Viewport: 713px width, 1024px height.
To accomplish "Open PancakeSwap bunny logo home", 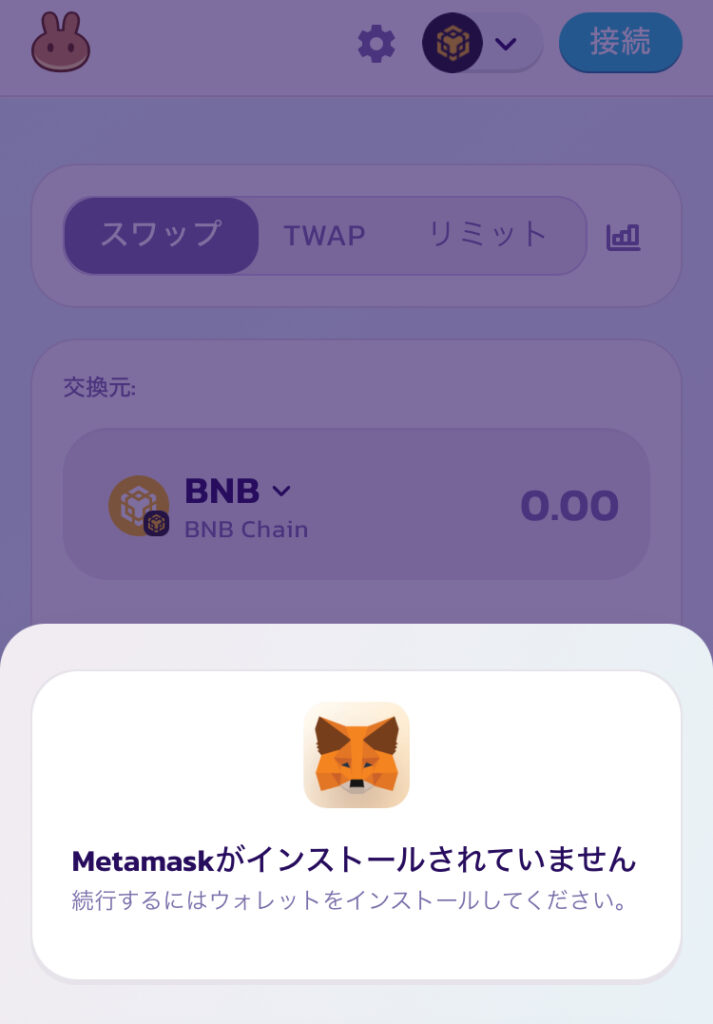I will 61,43.
